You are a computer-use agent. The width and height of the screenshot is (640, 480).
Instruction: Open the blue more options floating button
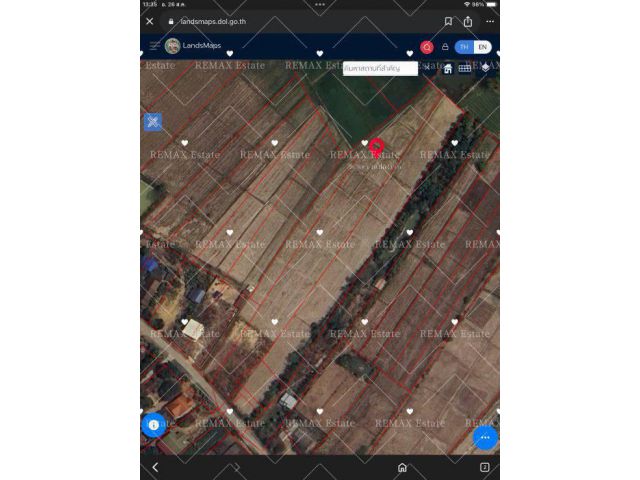485,437
